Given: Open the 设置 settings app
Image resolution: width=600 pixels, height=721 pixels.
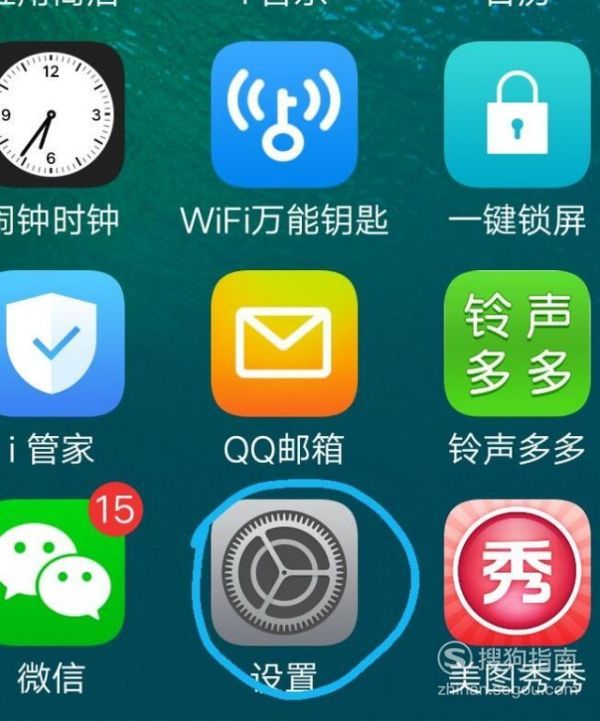Looking at the screenshot, I should 284,574.
